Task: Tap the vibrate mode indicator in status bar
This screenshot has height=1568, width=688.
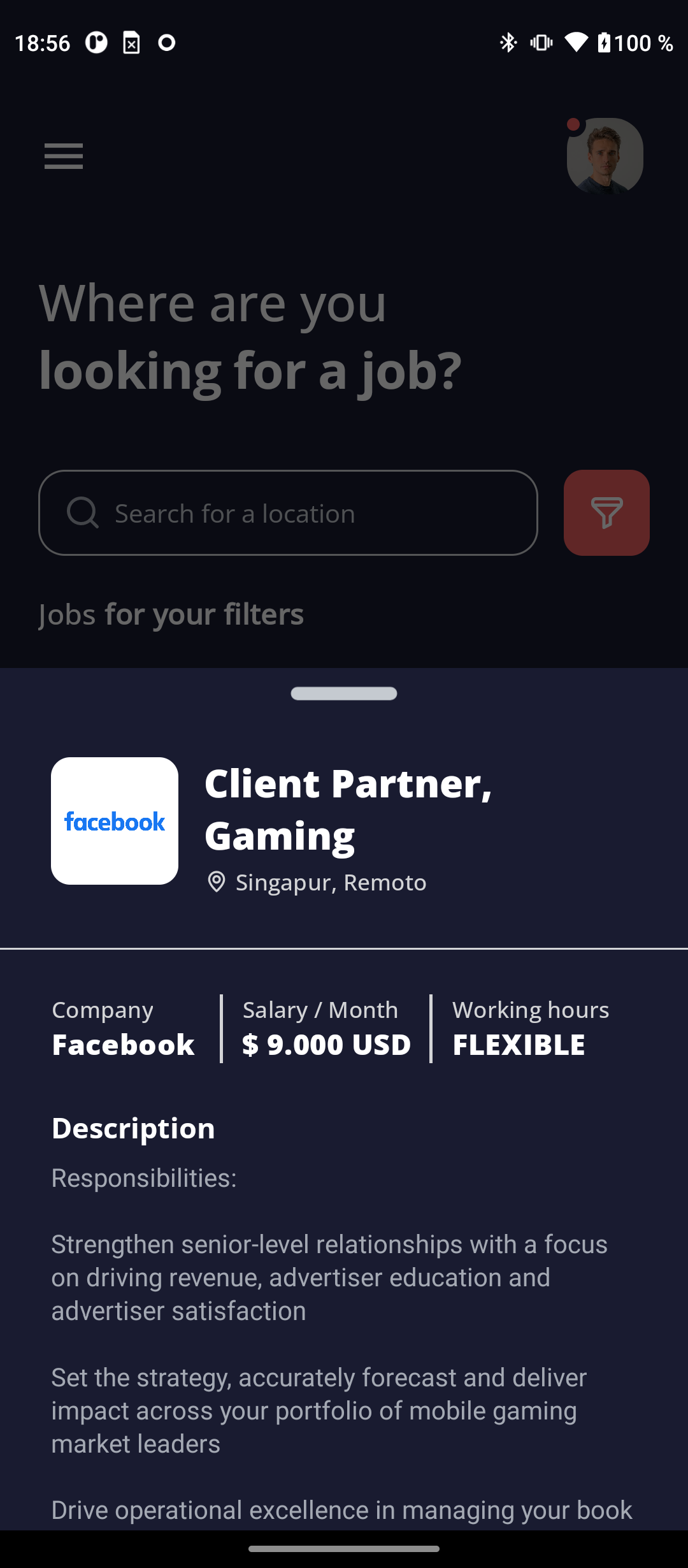Action: (540, 42)
